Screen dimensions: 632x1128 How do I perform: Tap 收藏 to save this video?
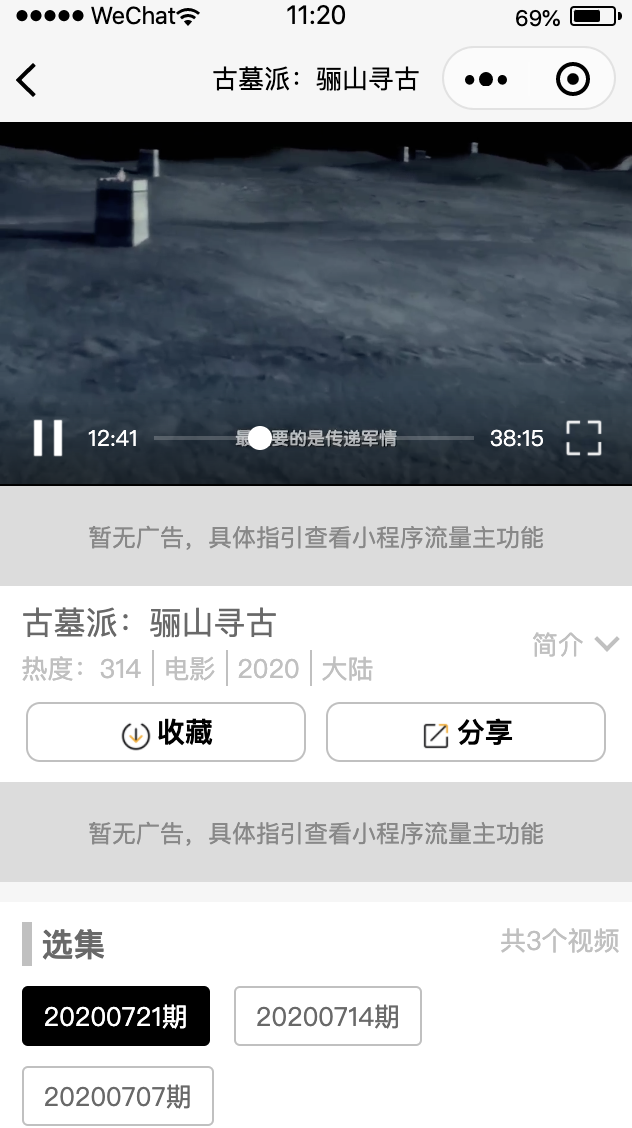[166, 733]
